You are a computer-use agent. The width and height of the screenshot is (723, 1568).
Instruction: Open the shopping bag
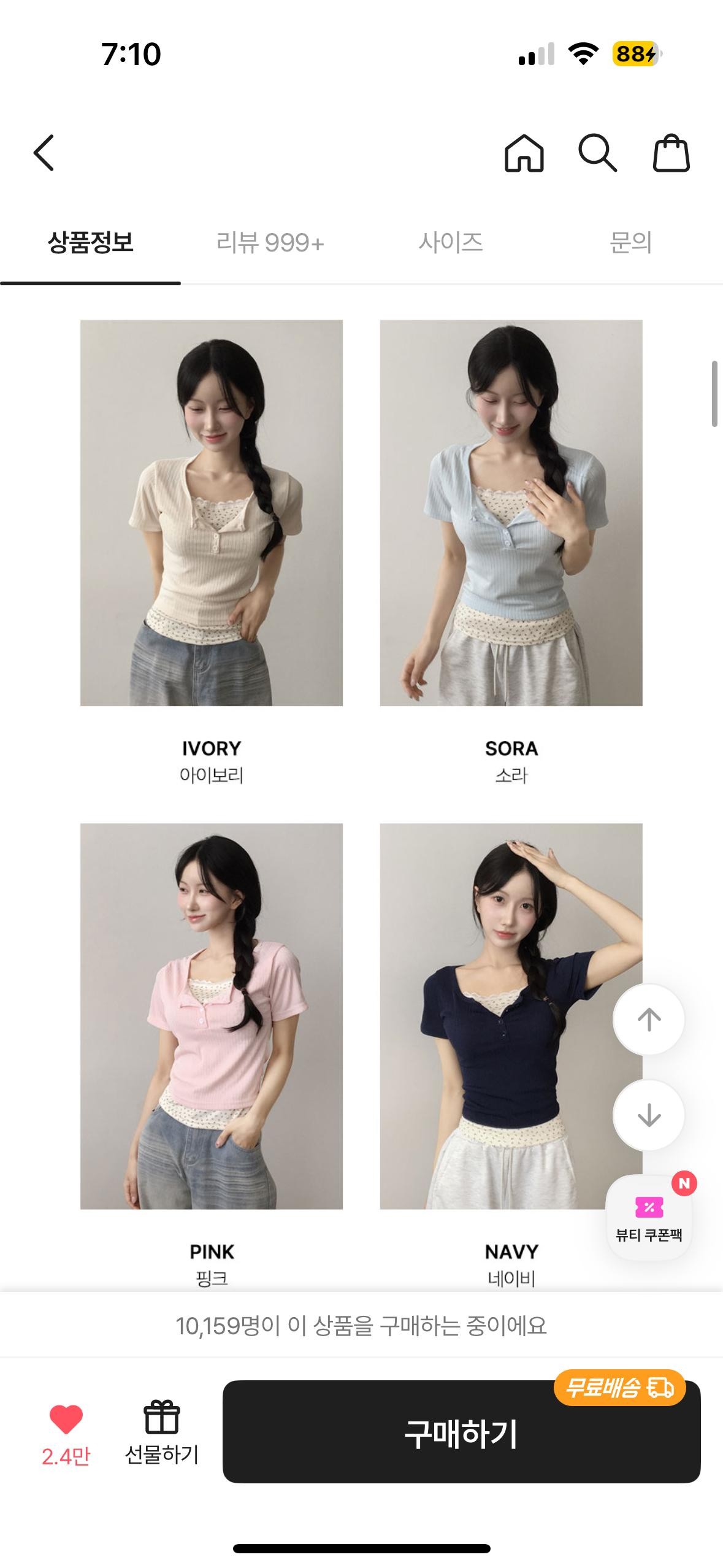click(671, 152)
